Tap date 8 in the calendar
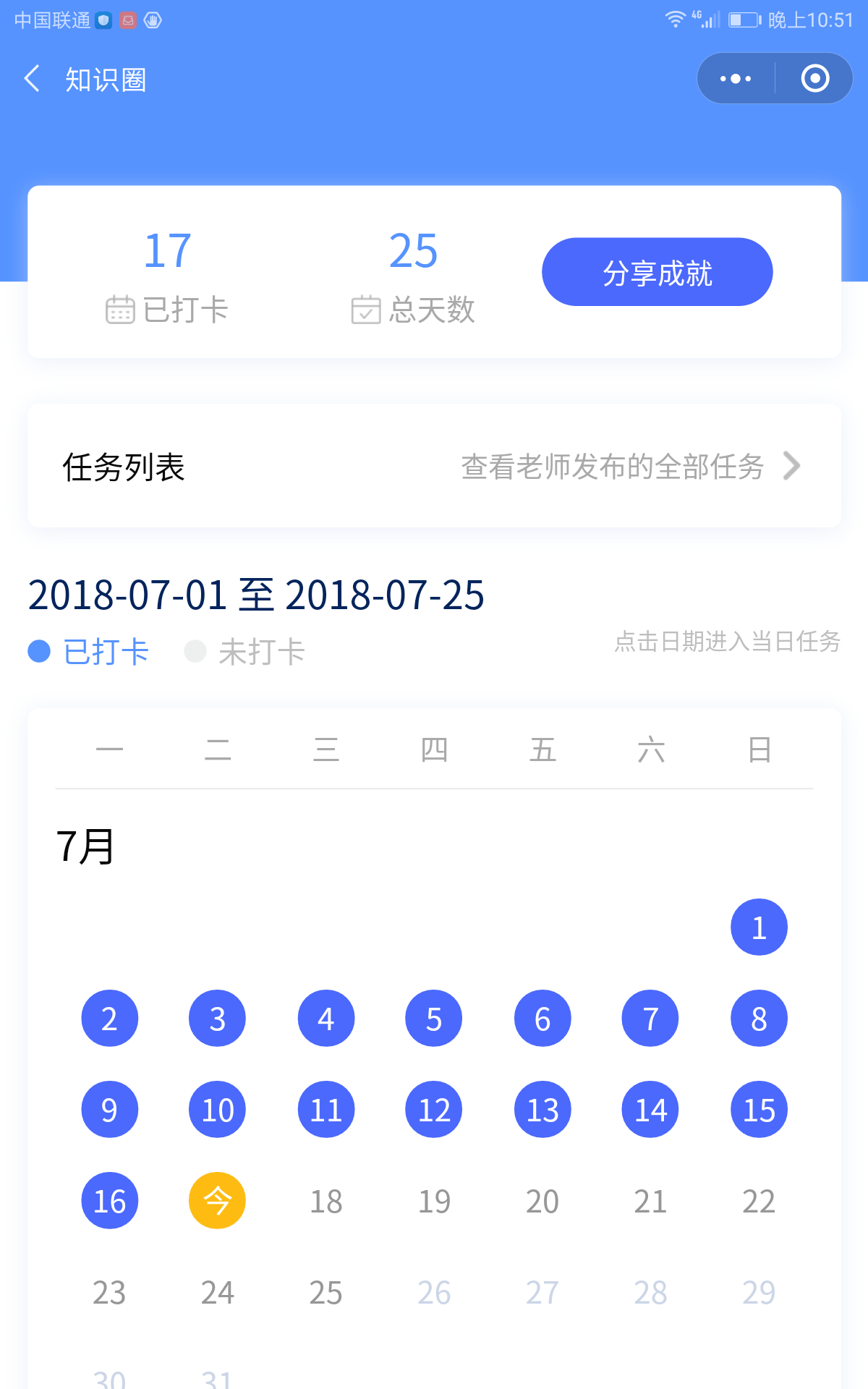 pos(759,1019)
